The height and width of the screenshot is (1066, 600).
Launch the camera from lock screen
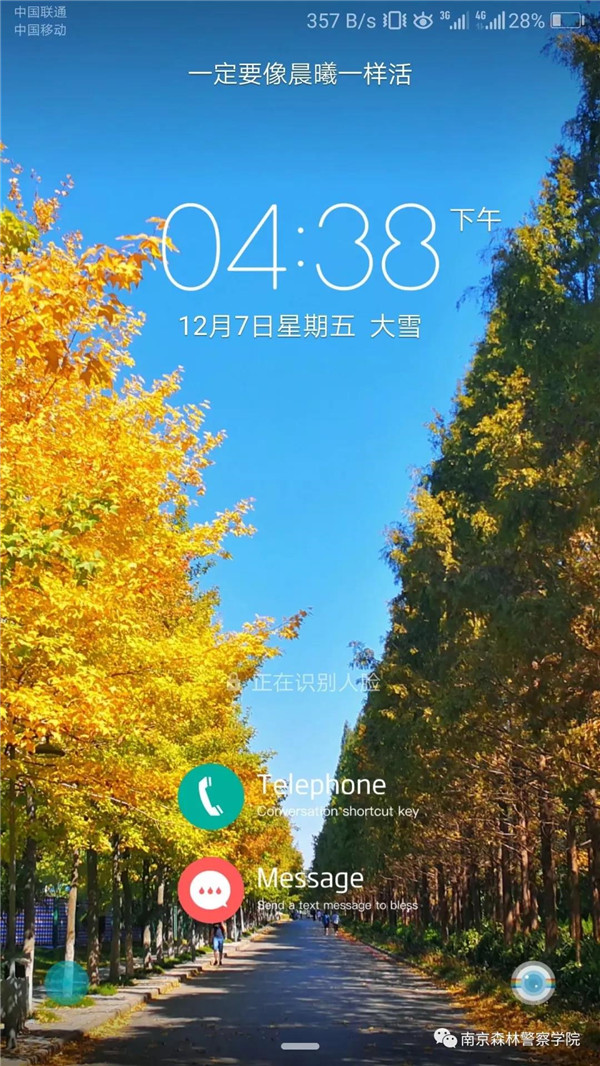532,982
